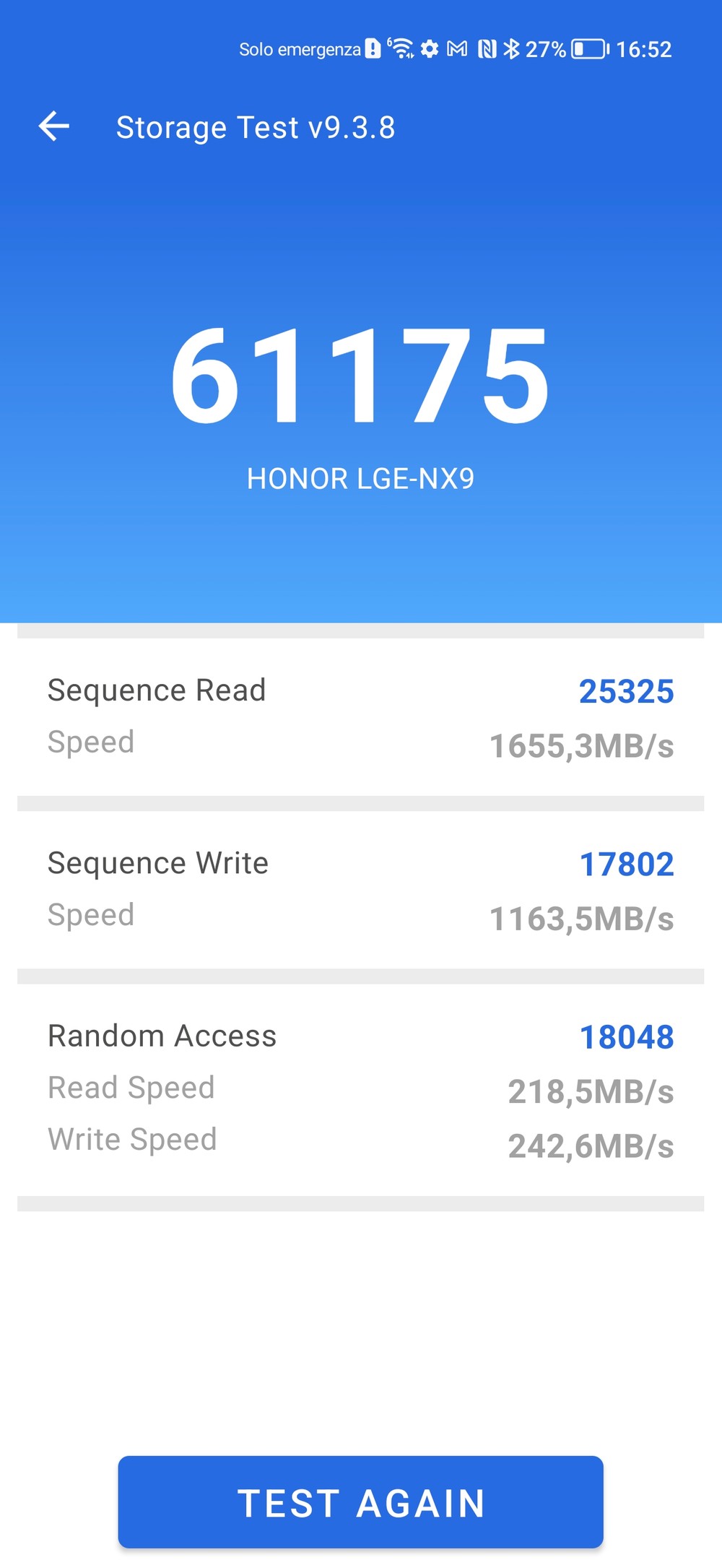Tap the TEST AGAIN button
This screenshot has height=1568, width=722.
[x=360, y=1502]
